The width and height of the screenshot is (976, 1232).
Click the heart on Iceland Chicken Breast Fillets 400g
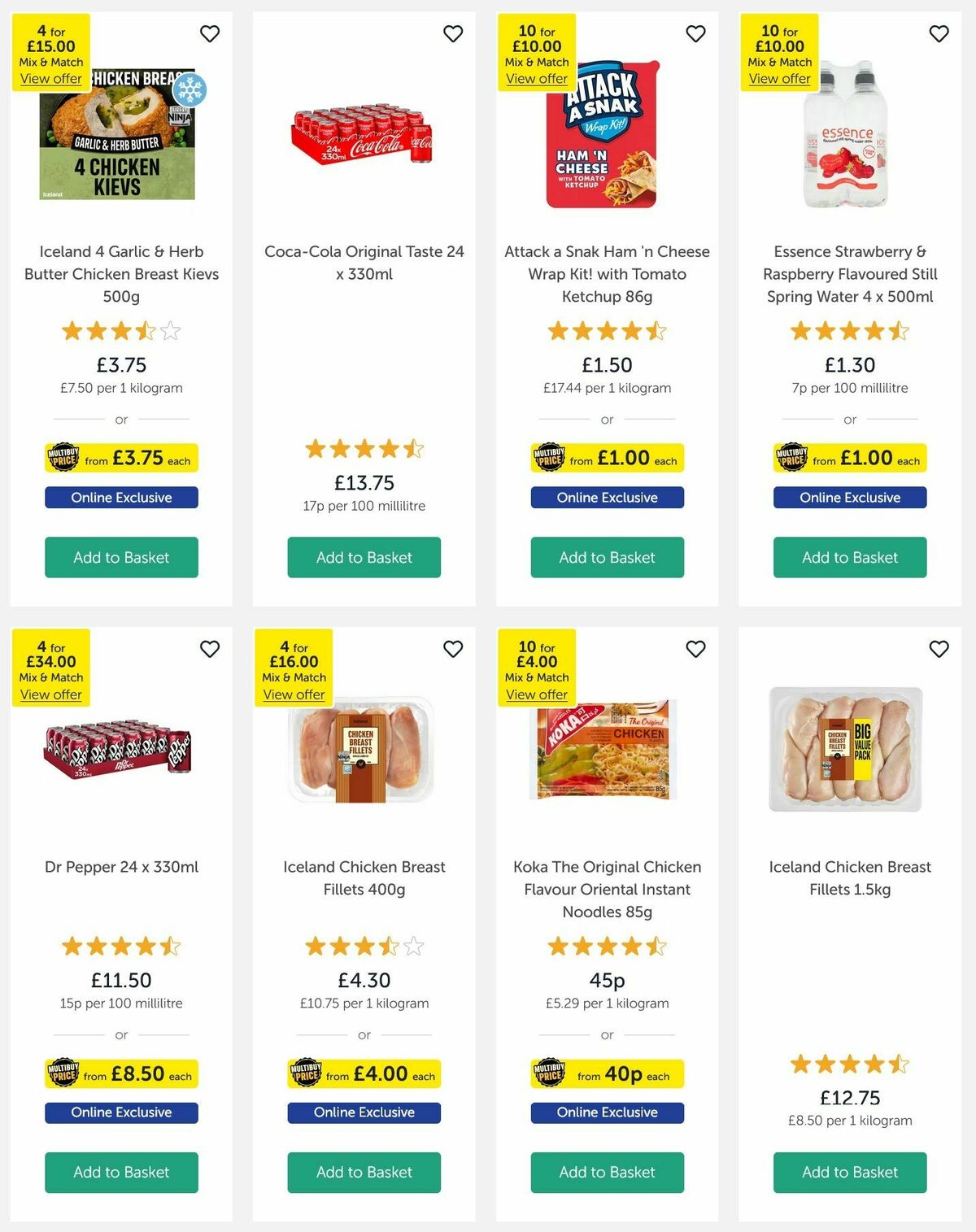click(453, 649)
